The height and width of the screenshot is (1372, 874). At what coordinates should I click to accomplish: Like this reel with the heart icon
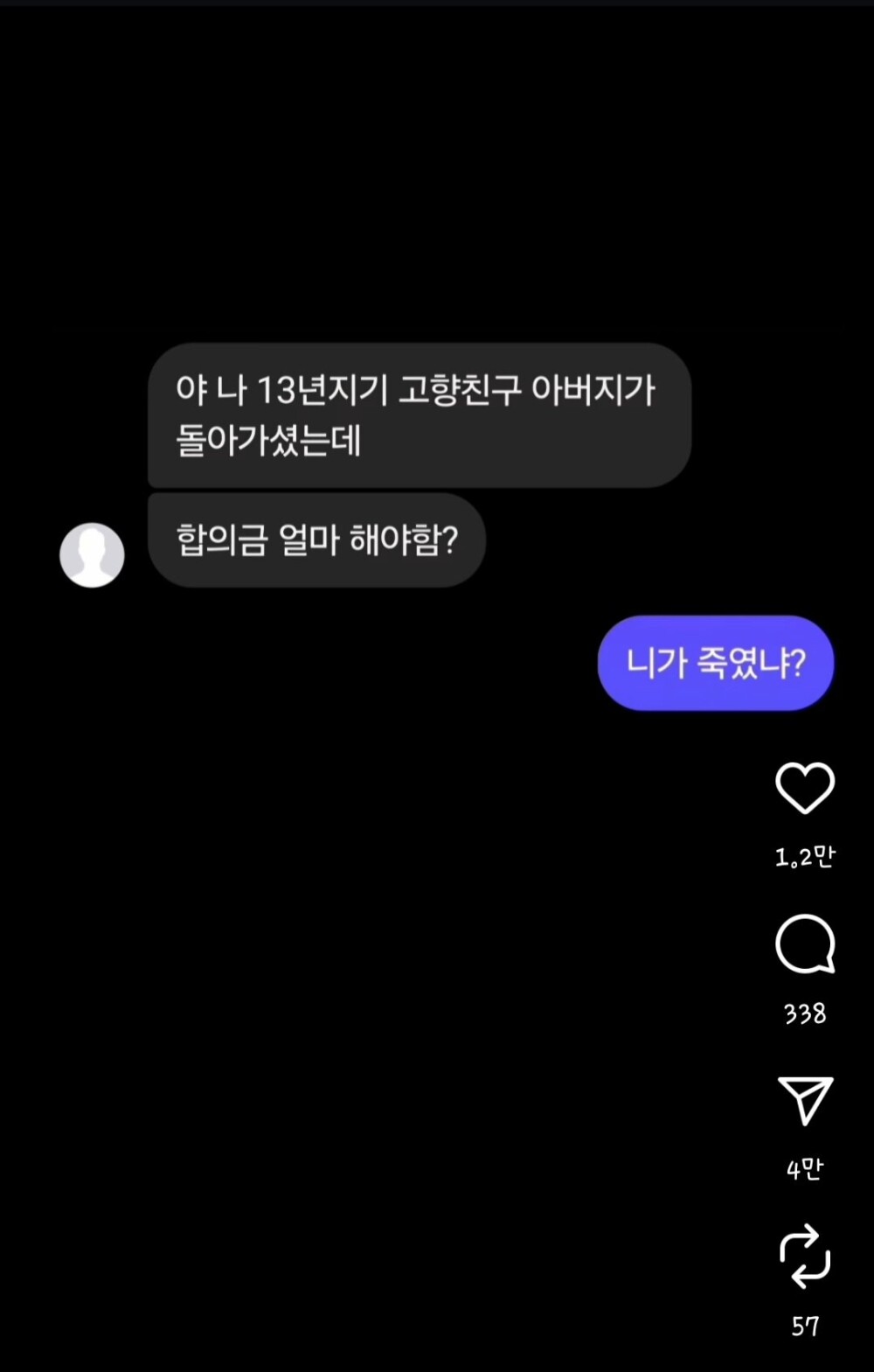[x=804, y=788]
